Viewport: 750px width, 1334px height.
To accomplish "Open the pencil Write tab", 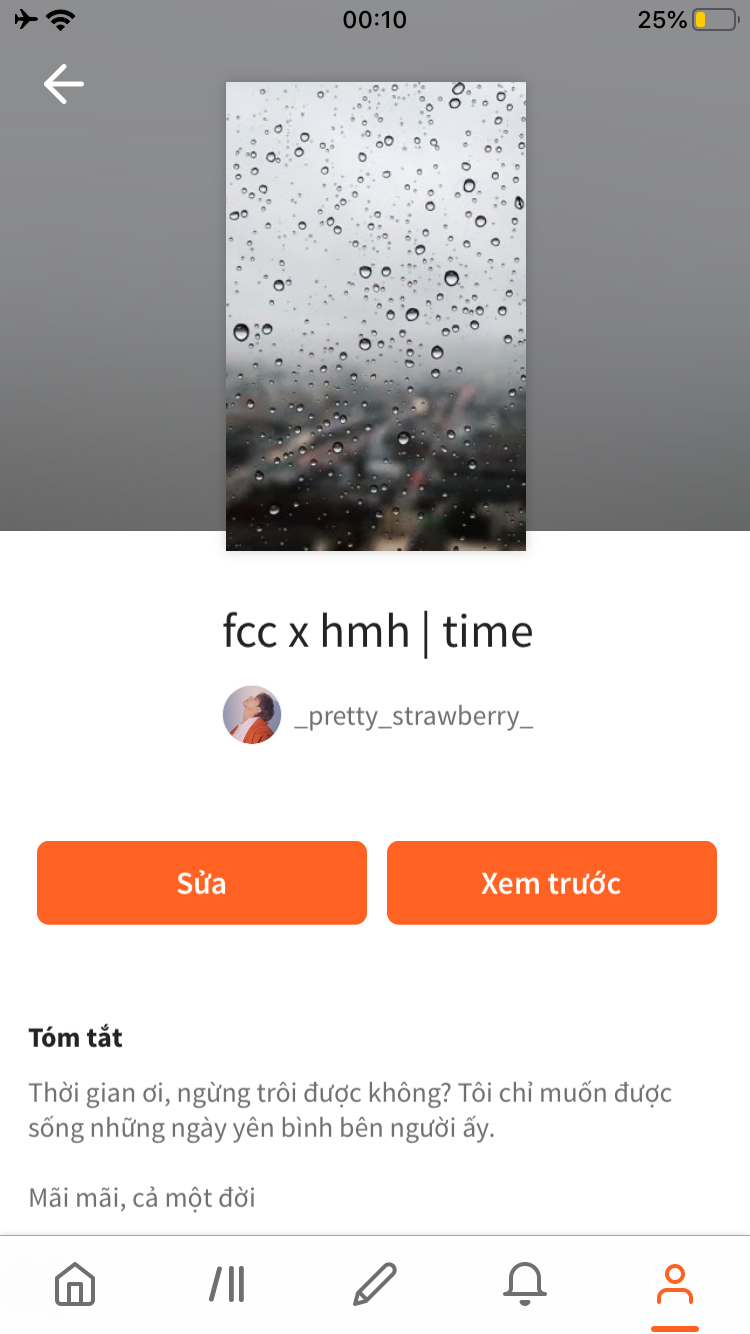I will pos(375,1284).
